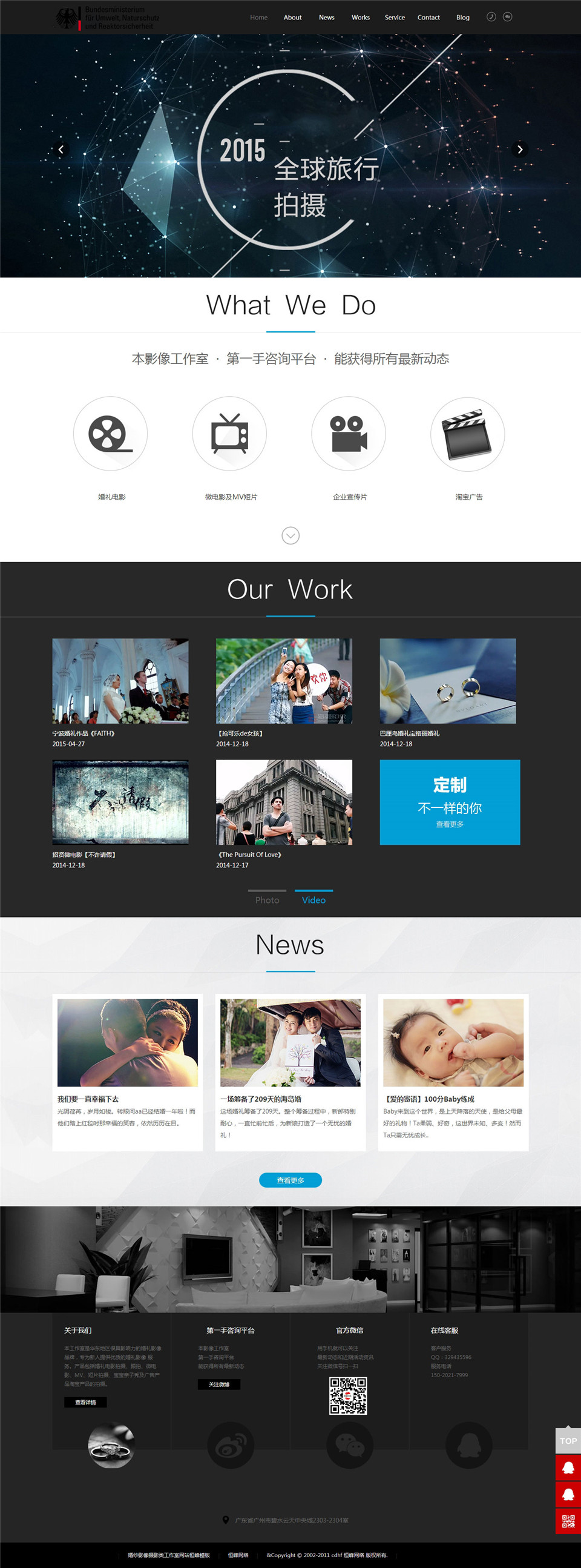Open the 宁波婚礼作品《FAITH》 video
This screenshot has width=581, height=1568.
(120, 681)
